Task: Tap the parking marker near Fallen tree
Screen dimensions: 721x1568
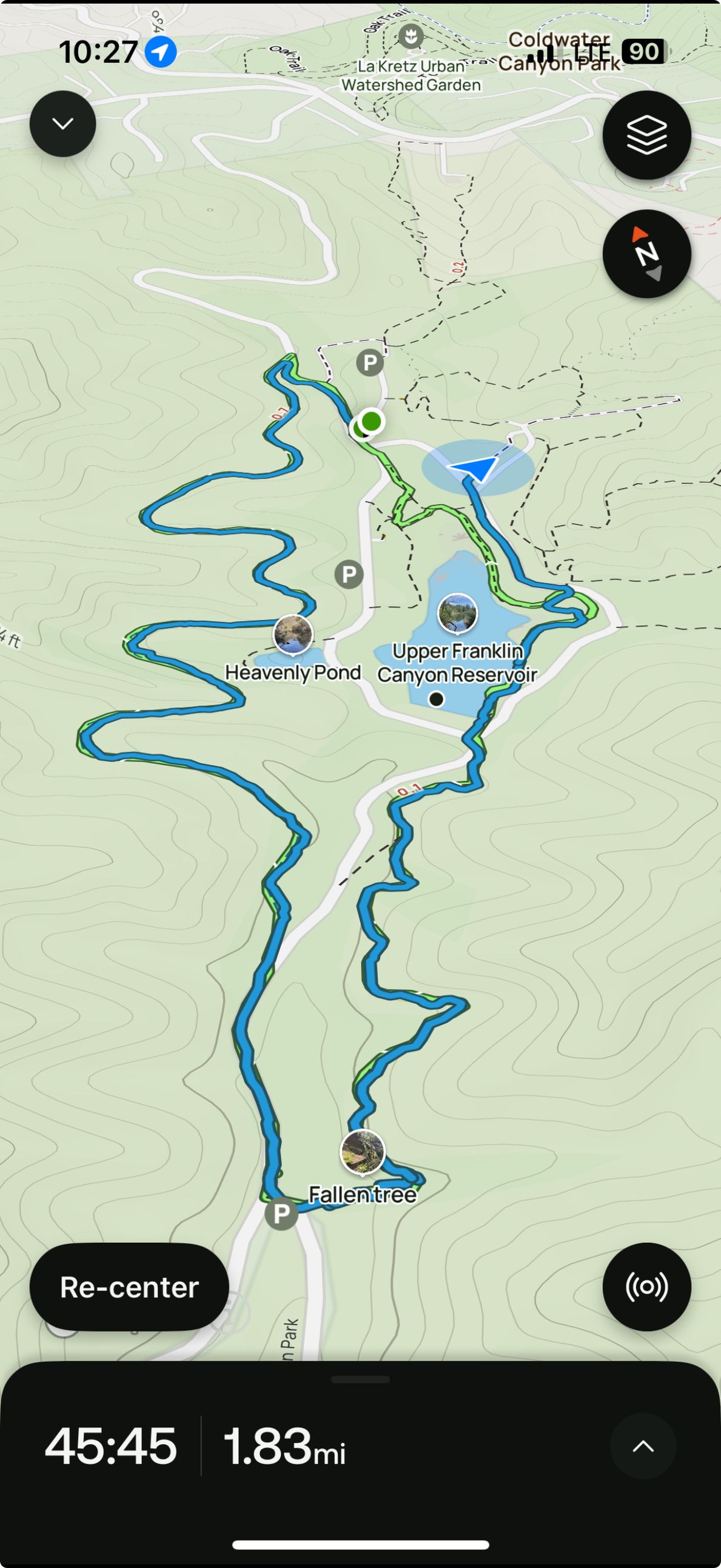Action: (x=281, y=1214)
